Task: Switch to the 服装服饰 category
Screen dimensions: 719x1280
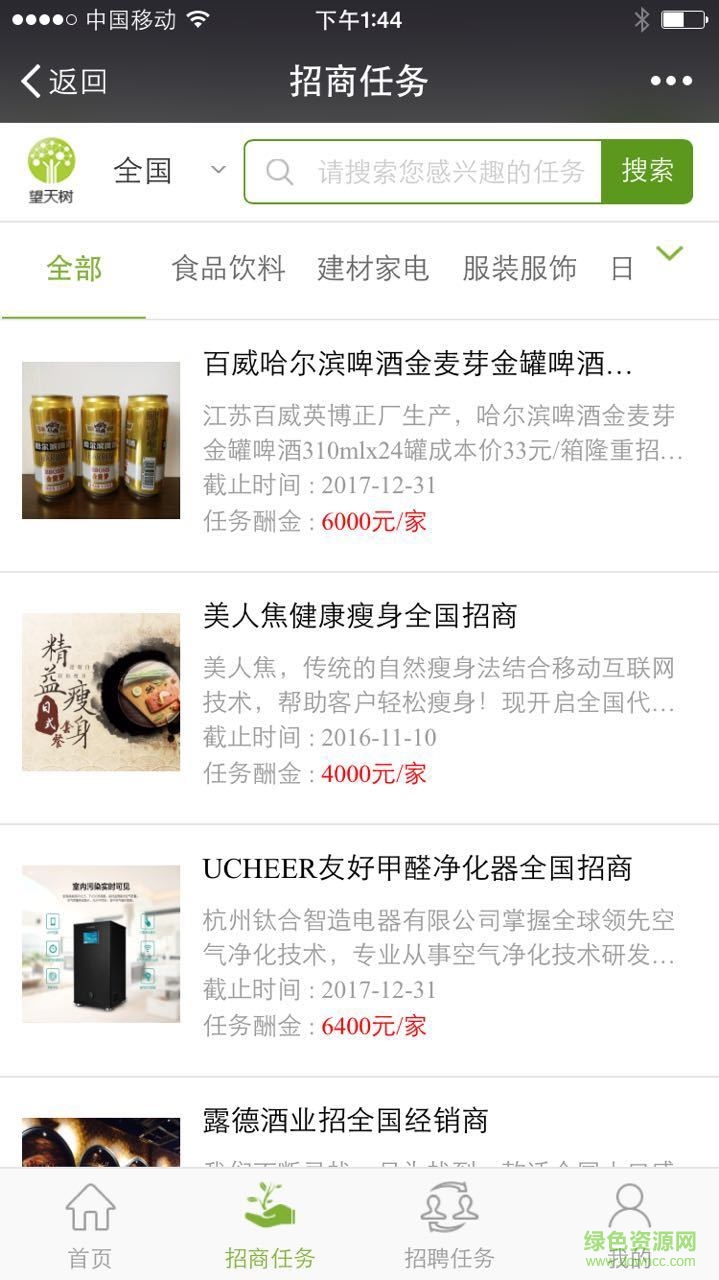Action: (x=519, y=268)
